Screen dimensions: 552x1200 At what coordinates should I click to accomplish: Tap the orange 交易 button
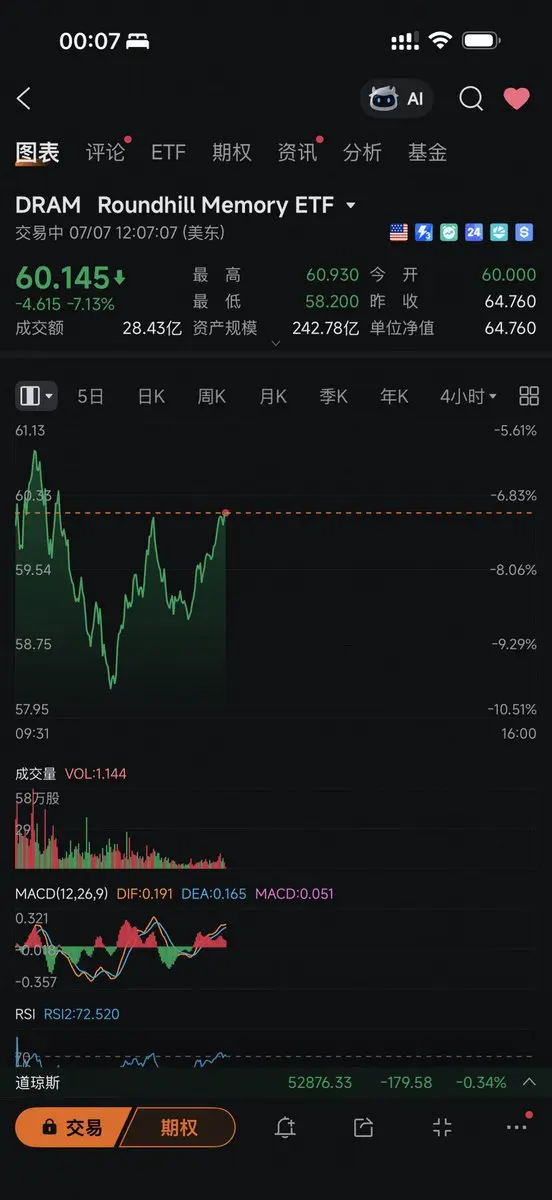71,1127
